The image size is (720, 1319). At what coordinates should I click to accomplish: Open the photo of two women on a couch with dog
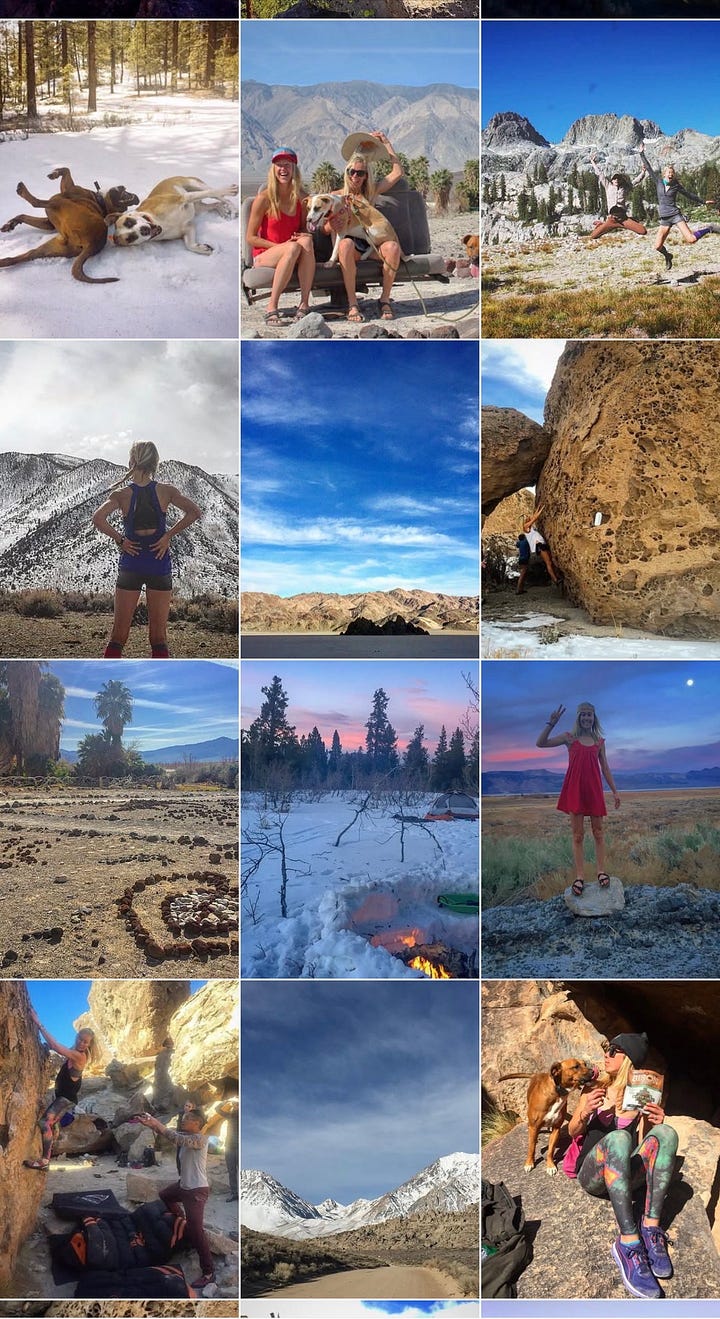[360, 179]
